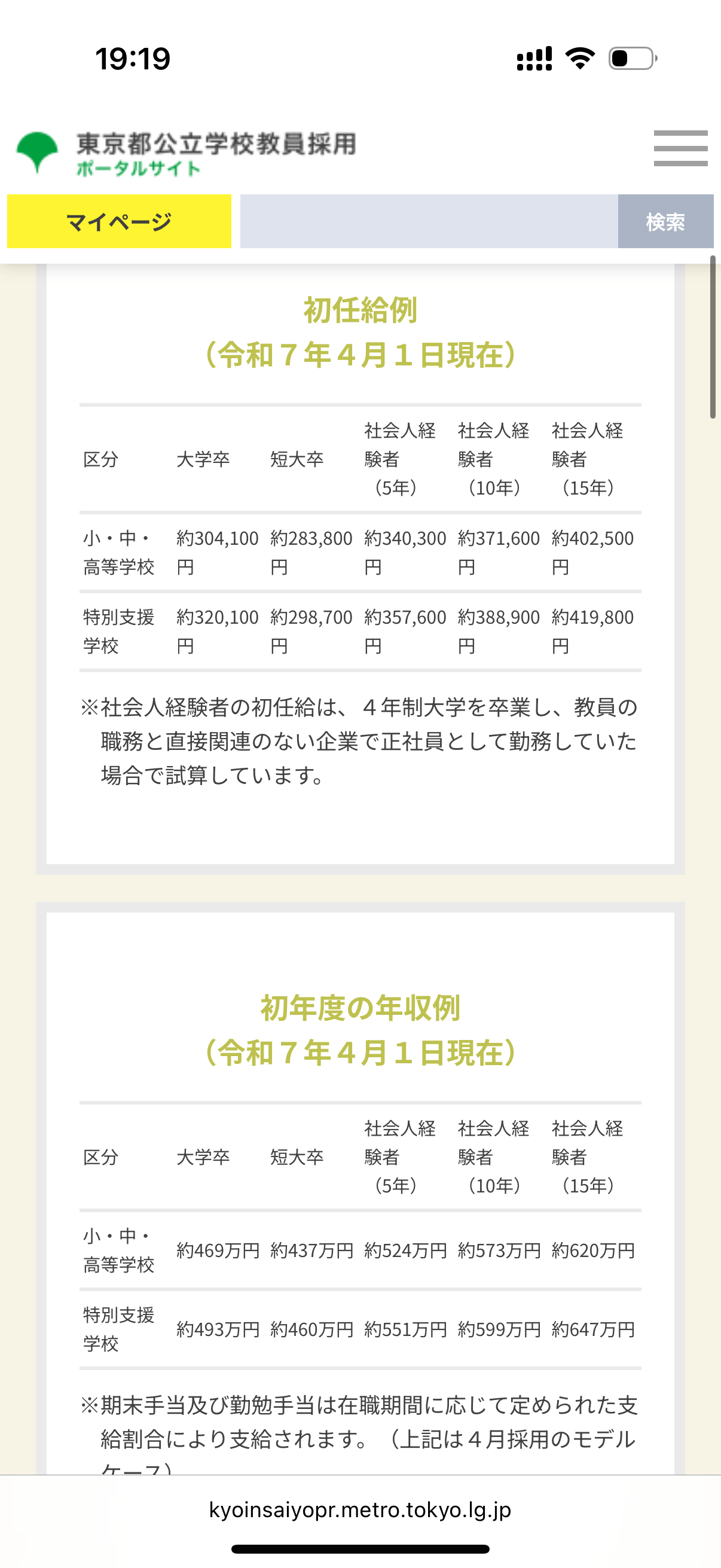
Task: Tap the browser address bar URL
Action: [360, 1510]
